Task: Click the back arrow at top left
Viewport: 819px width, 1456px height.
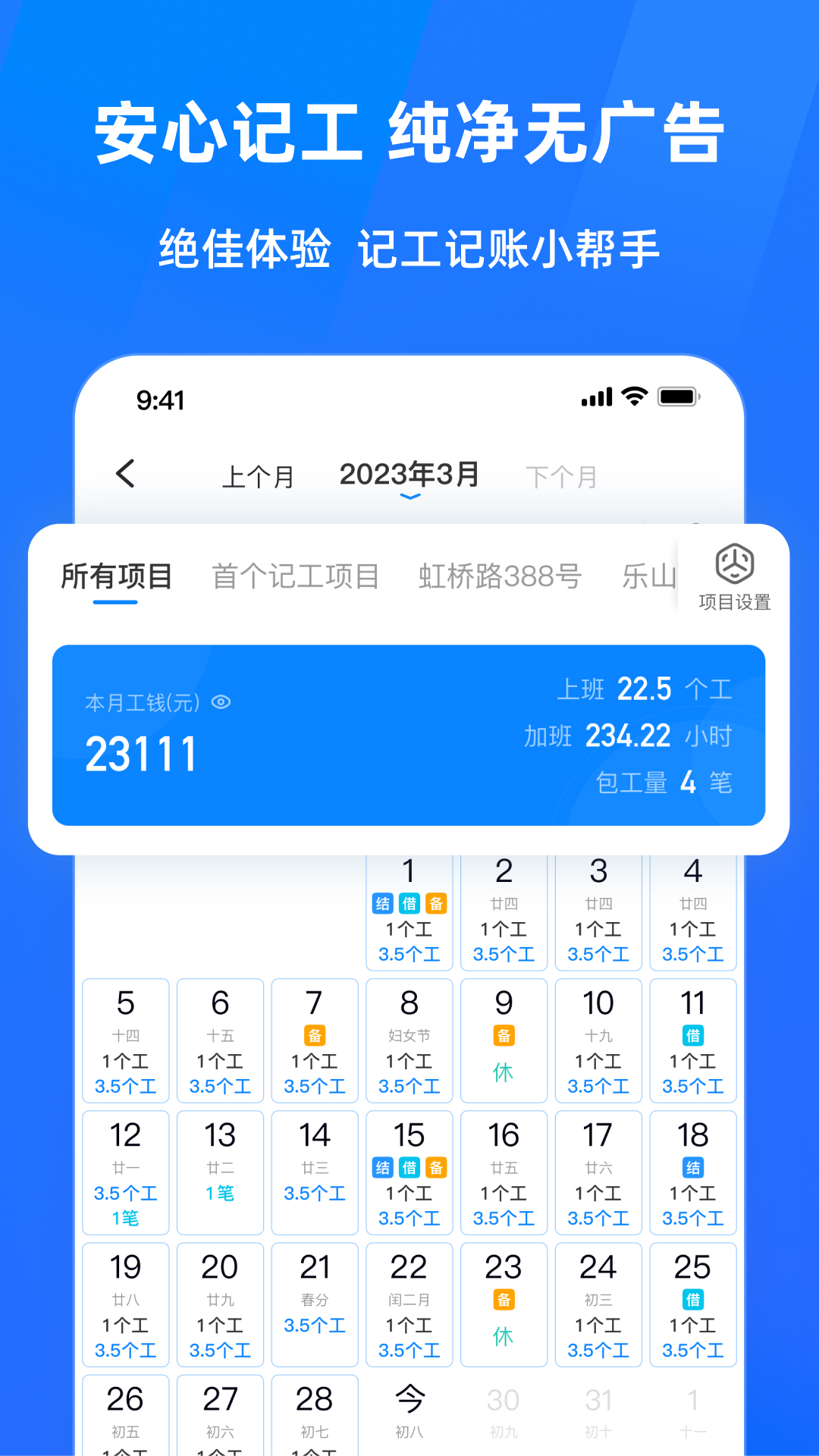Action: point(124,474)
